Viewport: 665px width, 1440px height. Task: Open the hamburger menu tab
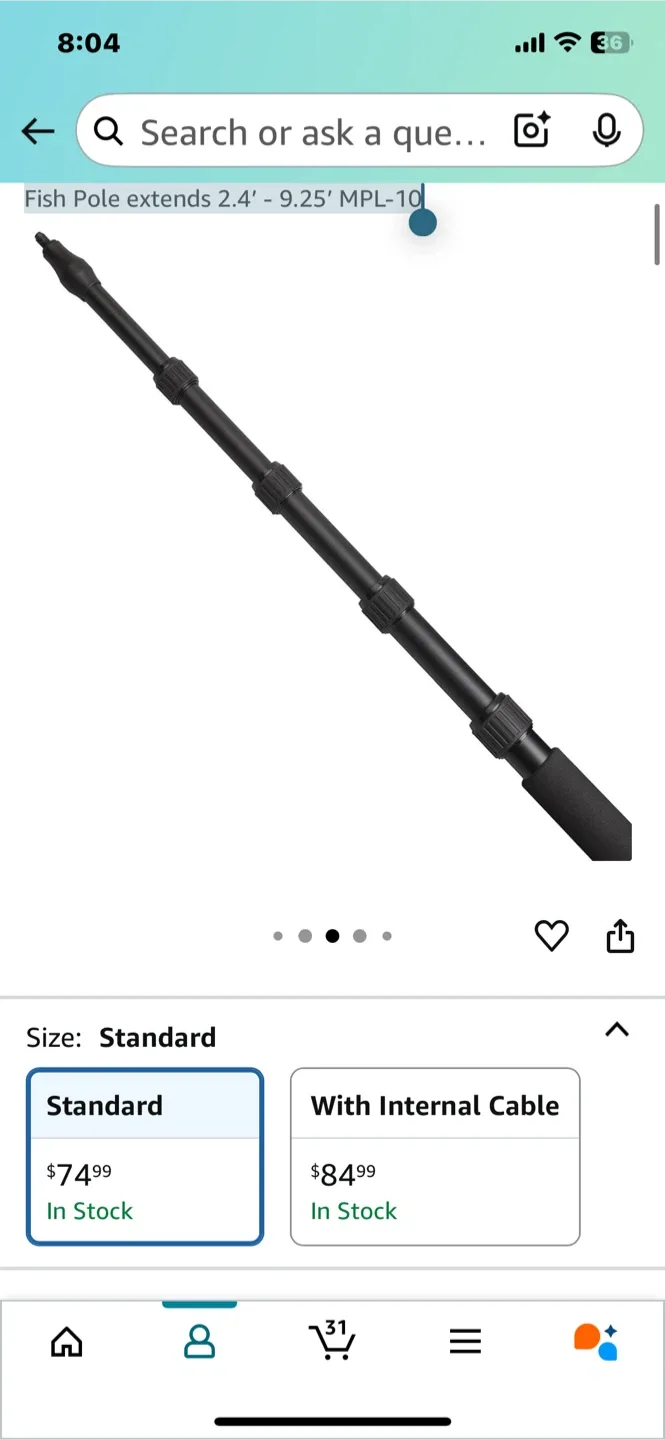pos(465,1341)
